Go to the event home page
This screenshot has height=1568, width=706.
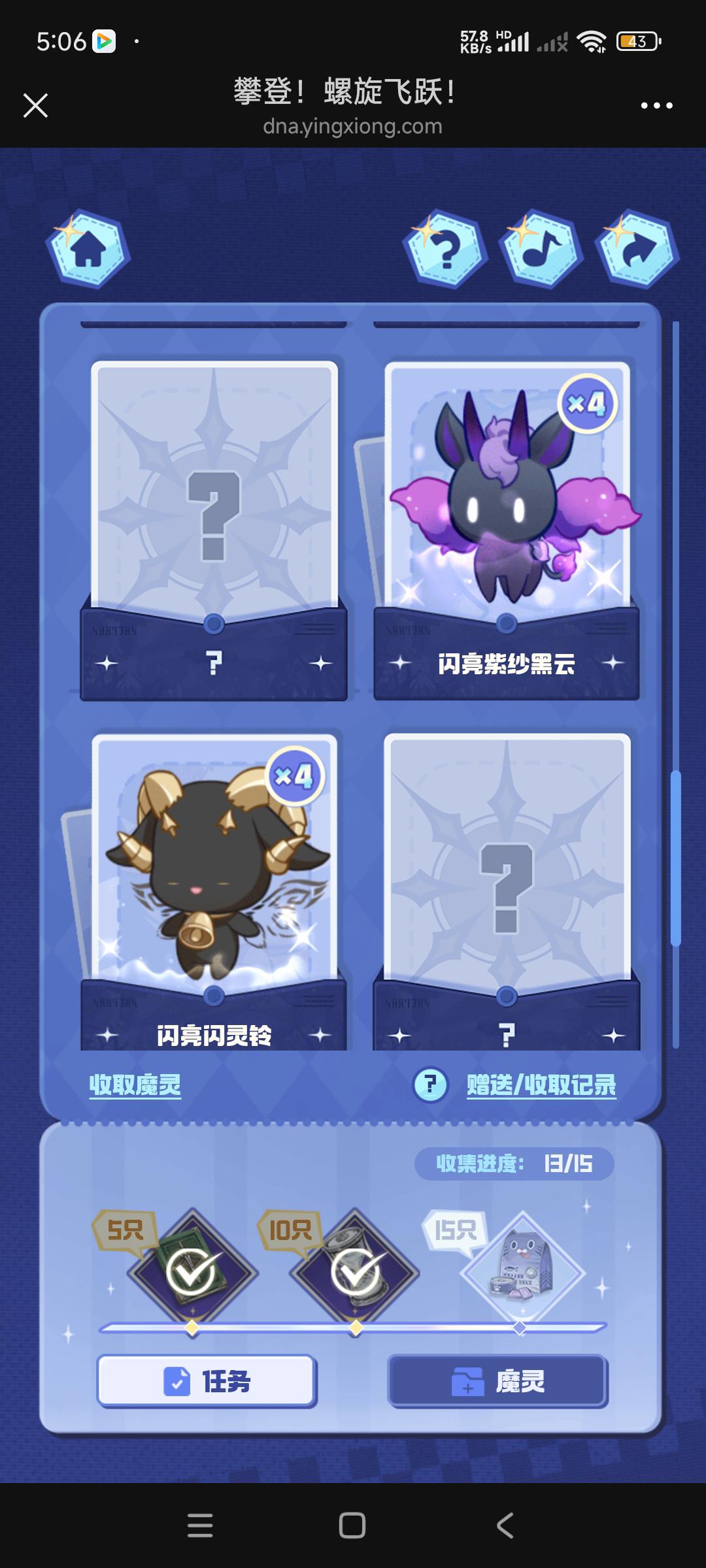click(x=88, y=250)
